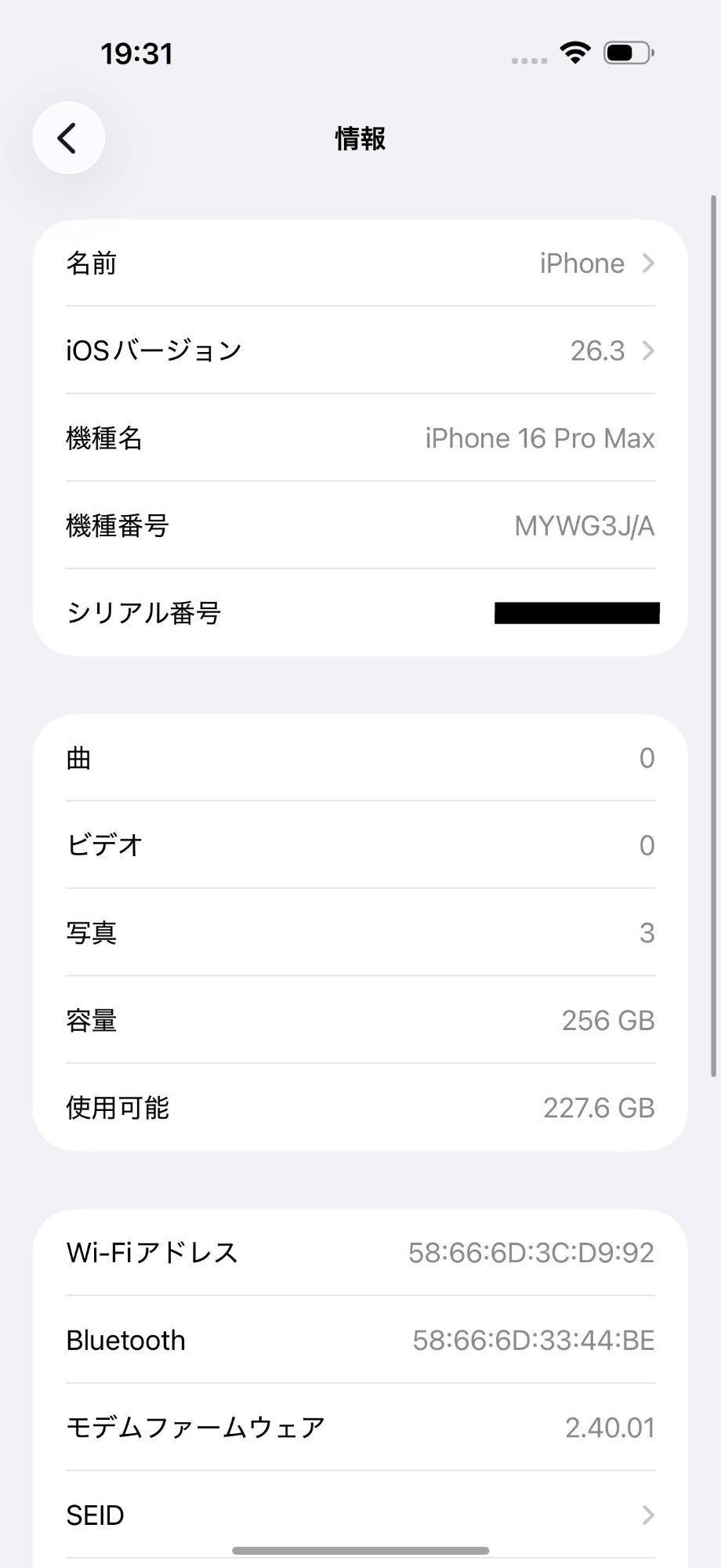This screenshot has width=721, height=1568.
Task: Tap the 機種番号 MYWG3J/A row
Action: [359, 525]
